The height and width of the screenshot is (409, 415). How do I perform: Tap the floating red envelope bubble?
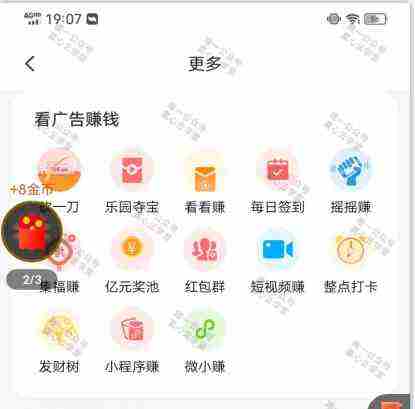(32, 231)
